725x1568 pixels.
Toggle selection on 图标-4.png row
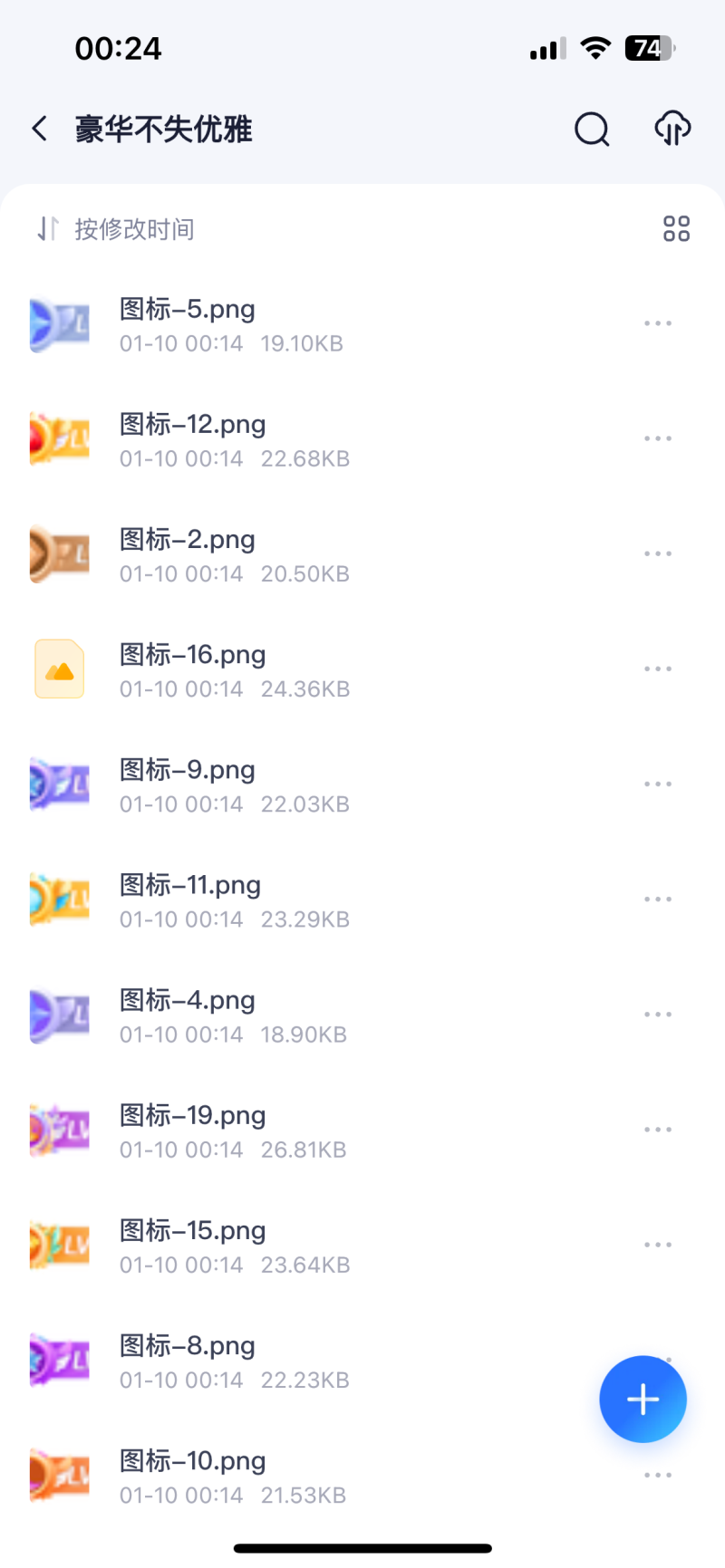(x=272, y=1015)
